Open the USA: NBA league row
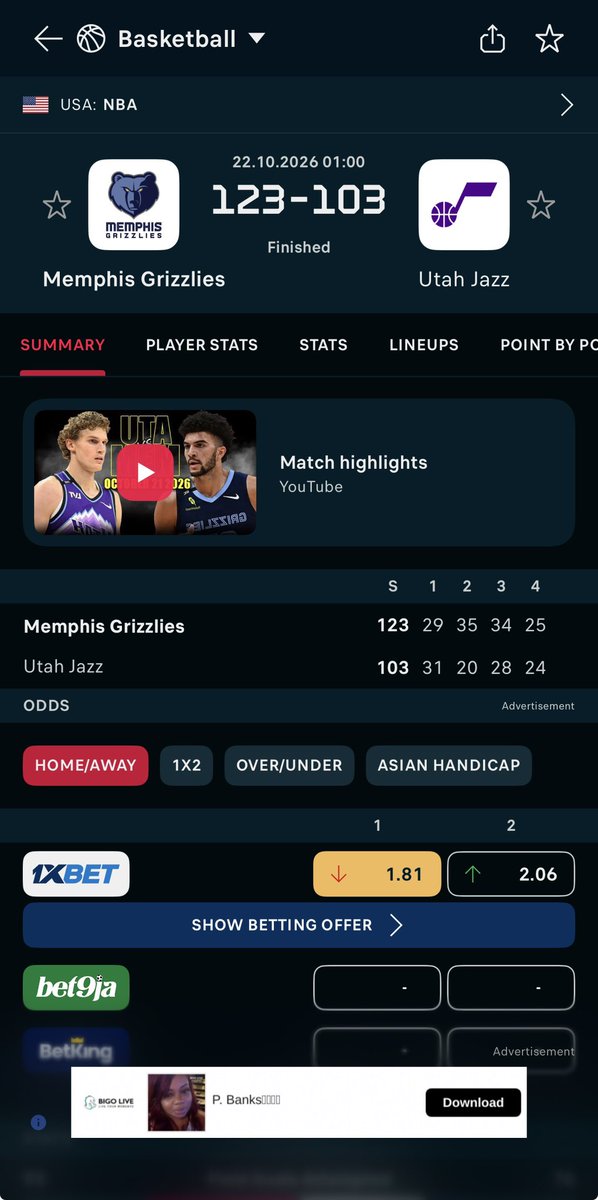Viewport: 598px width, 1200px height. [x=299, y=104]
